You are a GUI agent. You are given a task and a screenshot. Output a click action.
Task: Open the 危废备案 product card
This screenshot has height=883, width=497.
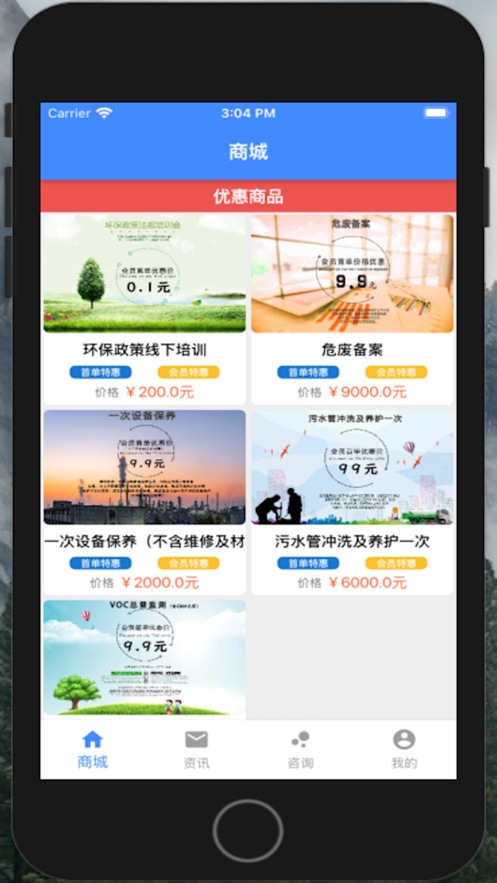[352, 309]
